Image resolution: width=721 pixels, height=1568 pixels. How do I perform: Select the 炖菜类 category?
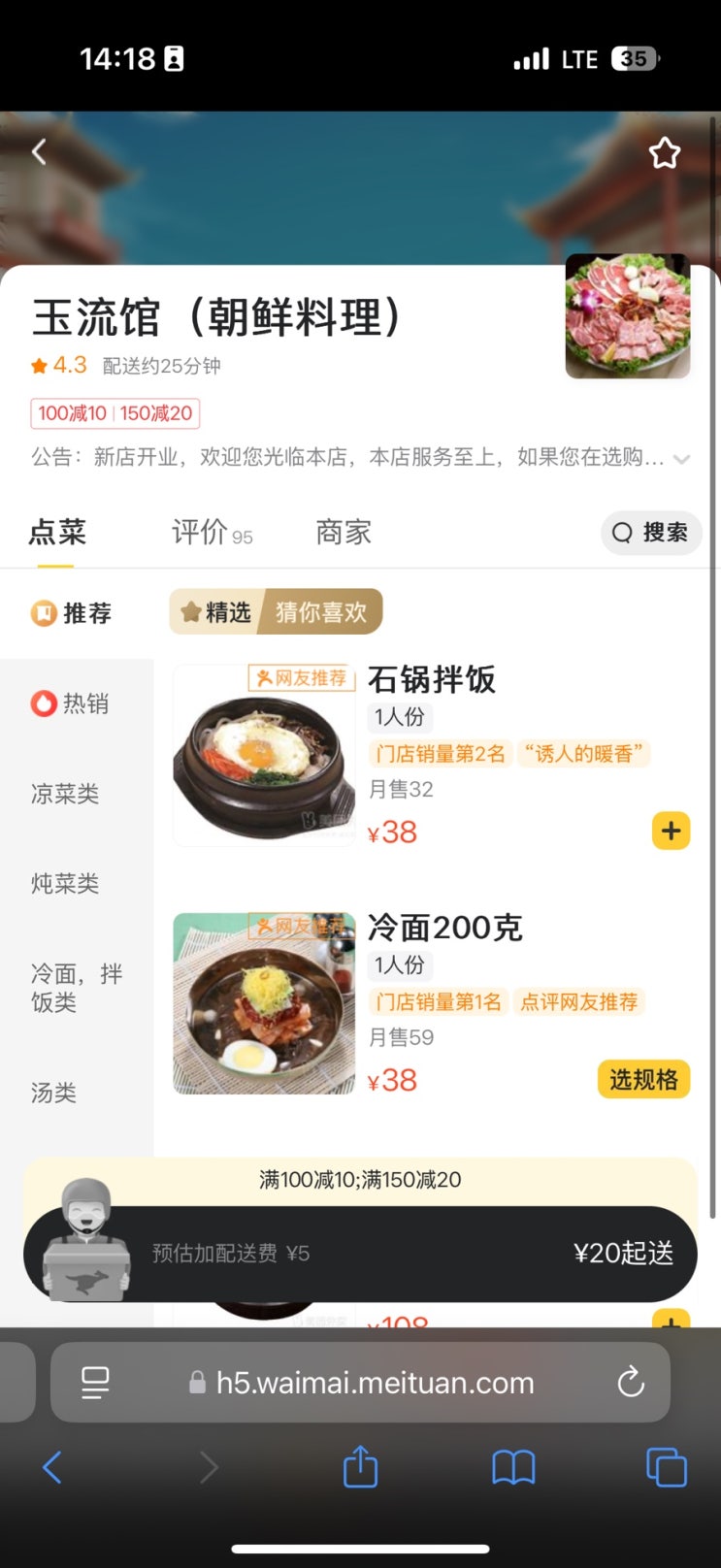65,884
